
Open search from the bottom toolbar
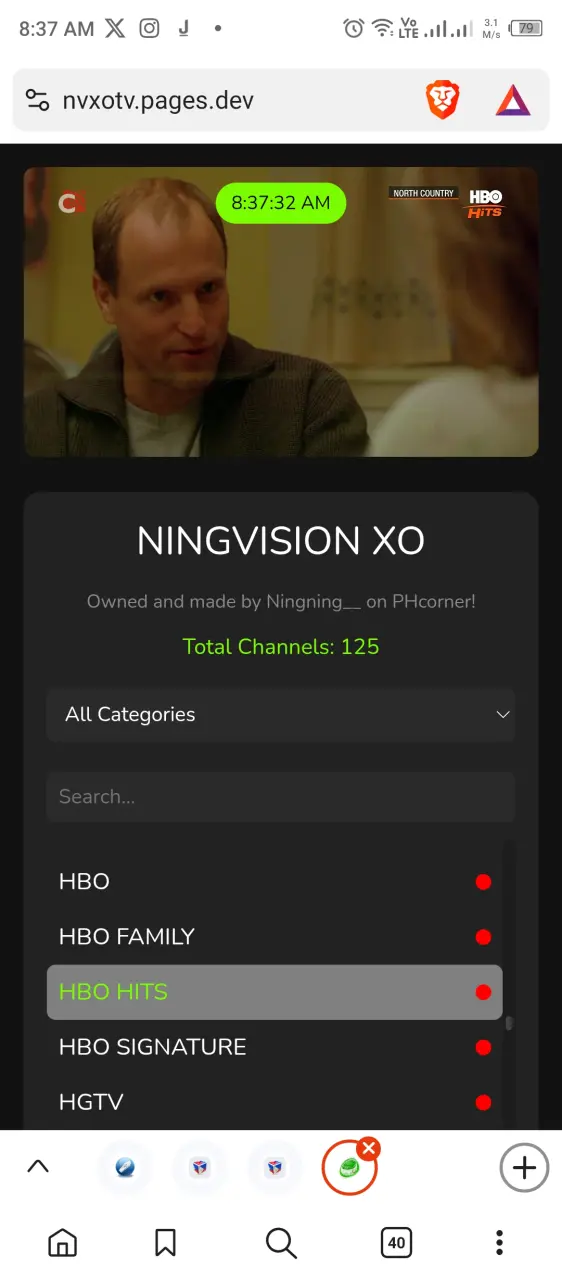pyautogui.click(x=281, y=1243)
